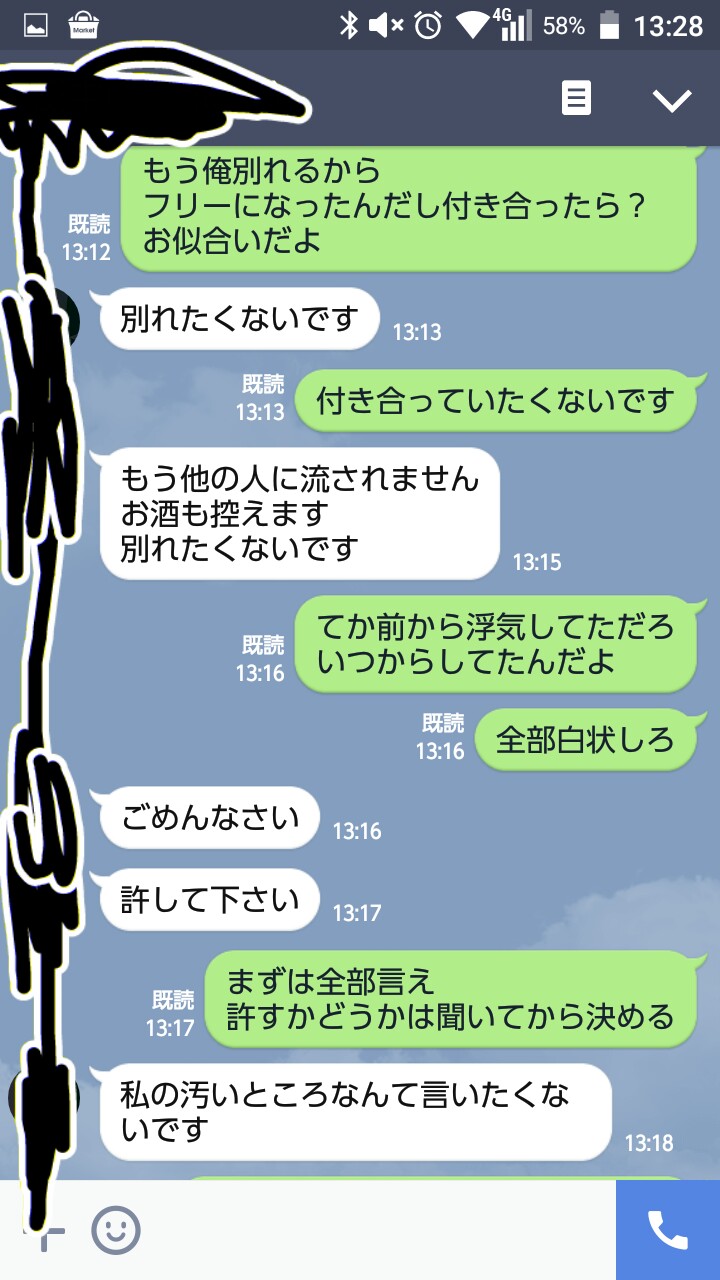Start a voice call with the phone button
This screenshot has height=1280, width=720.
tap(668, 1230)
